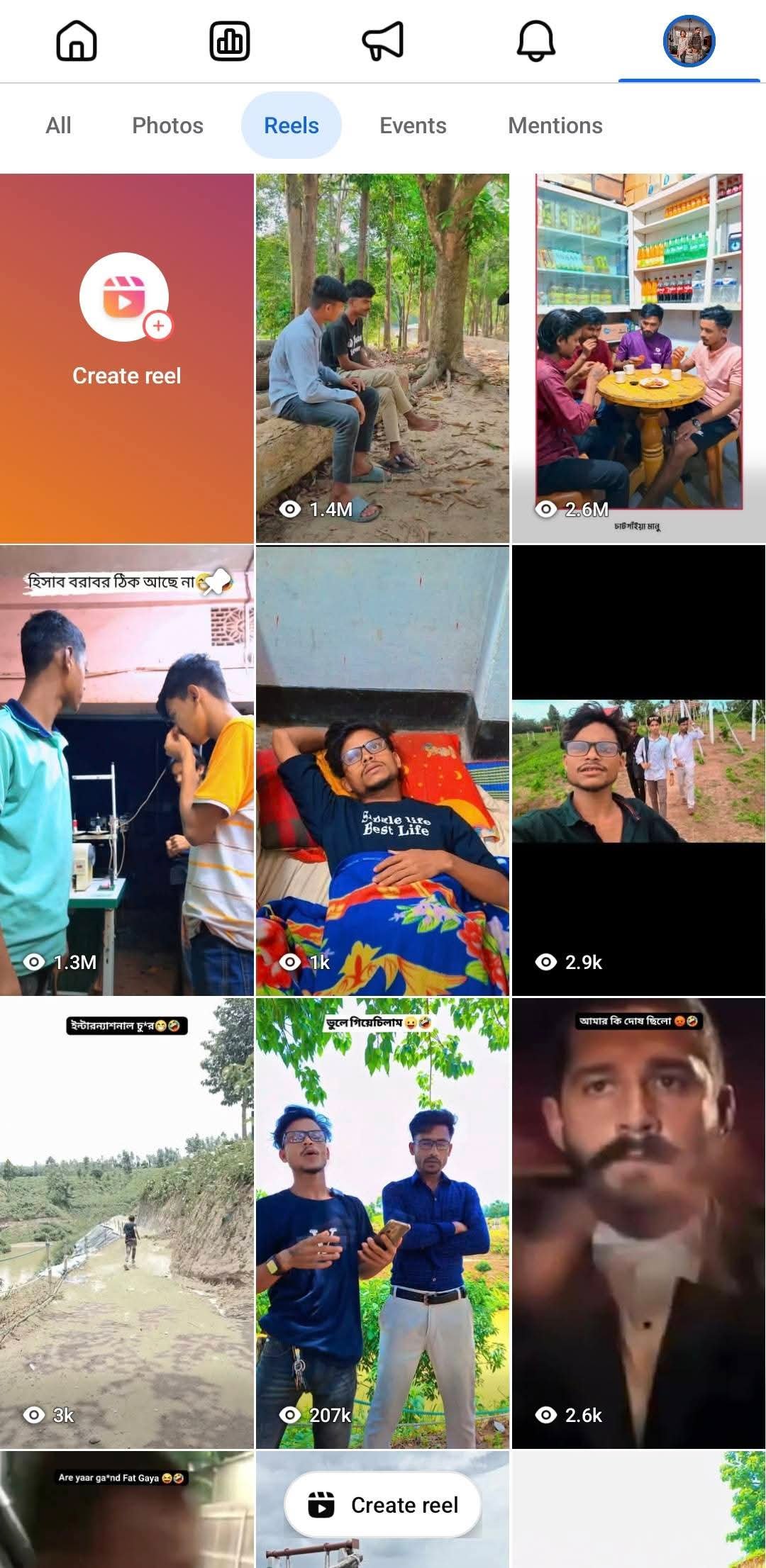Tap the orange Create reel tile

(127, 358)
